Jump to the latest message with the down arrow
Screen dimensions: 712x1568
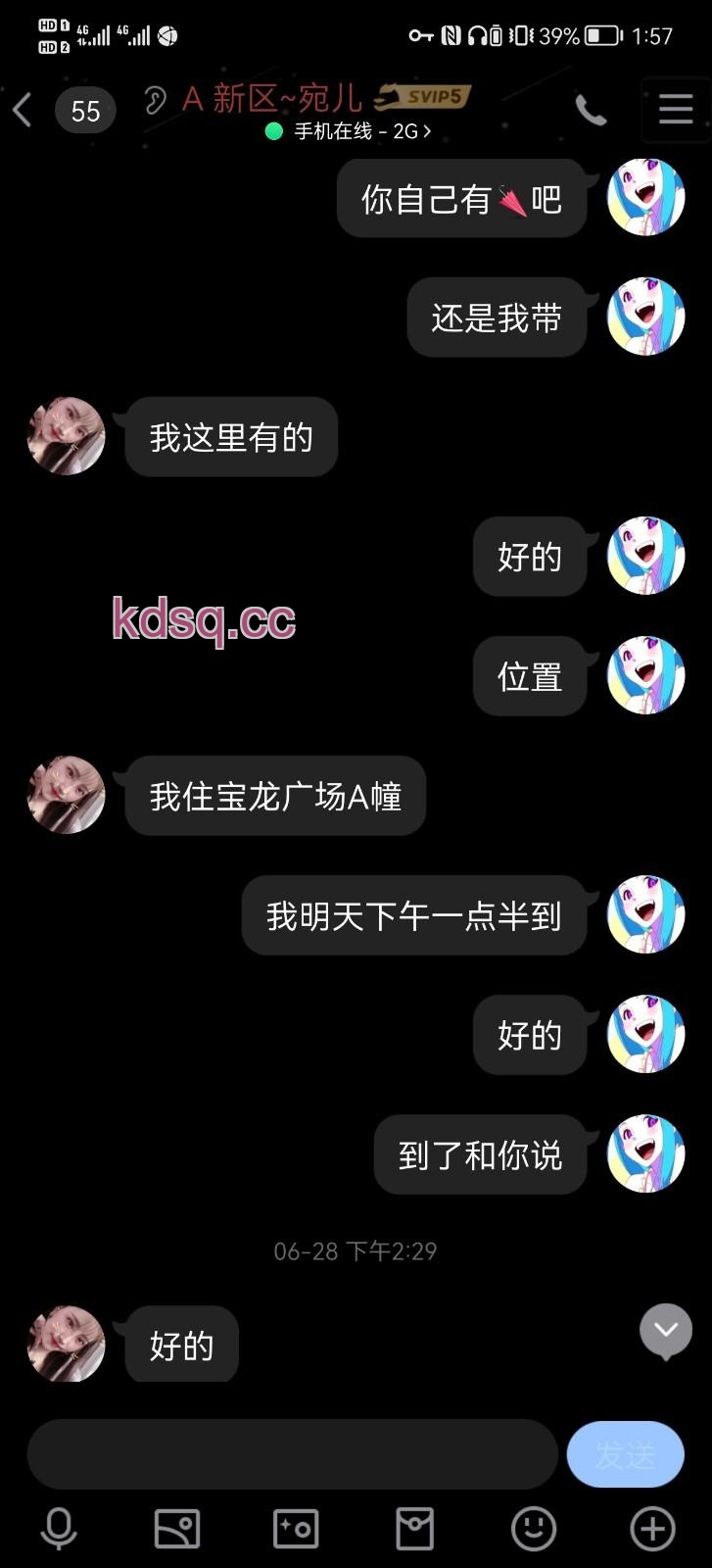[666, 1330]
